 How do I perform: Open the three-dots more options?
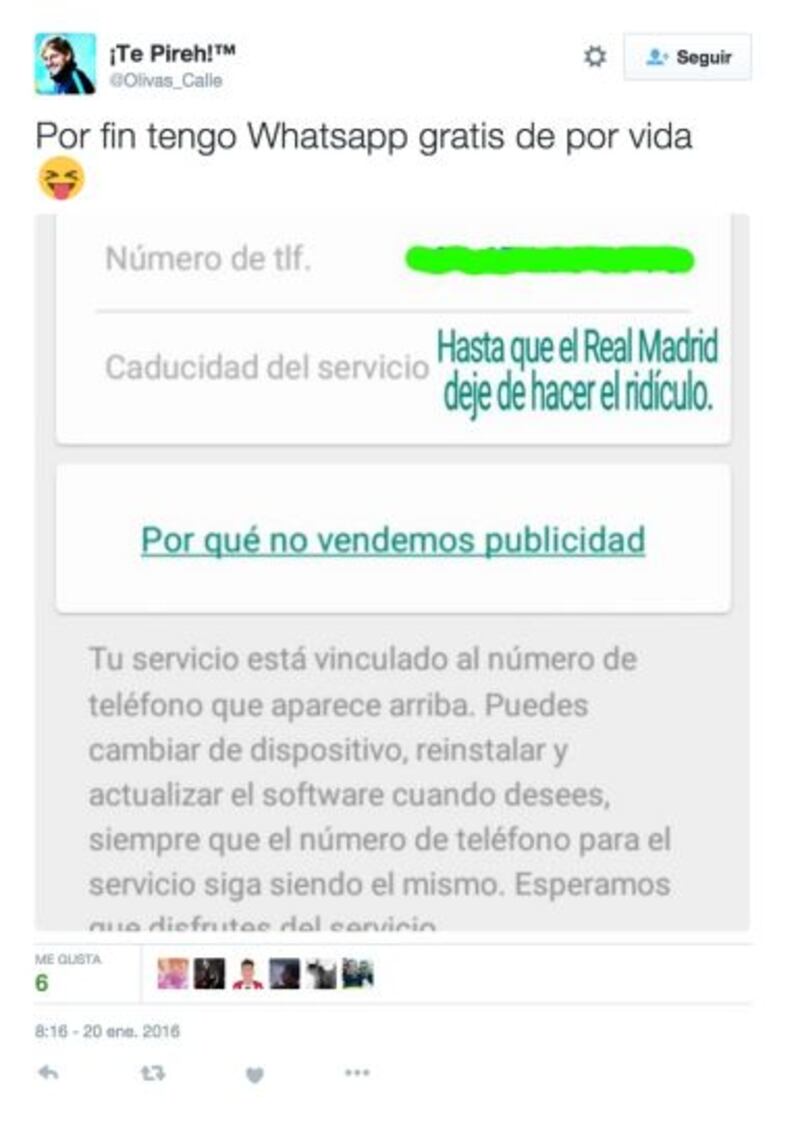tap(357, 1073)
